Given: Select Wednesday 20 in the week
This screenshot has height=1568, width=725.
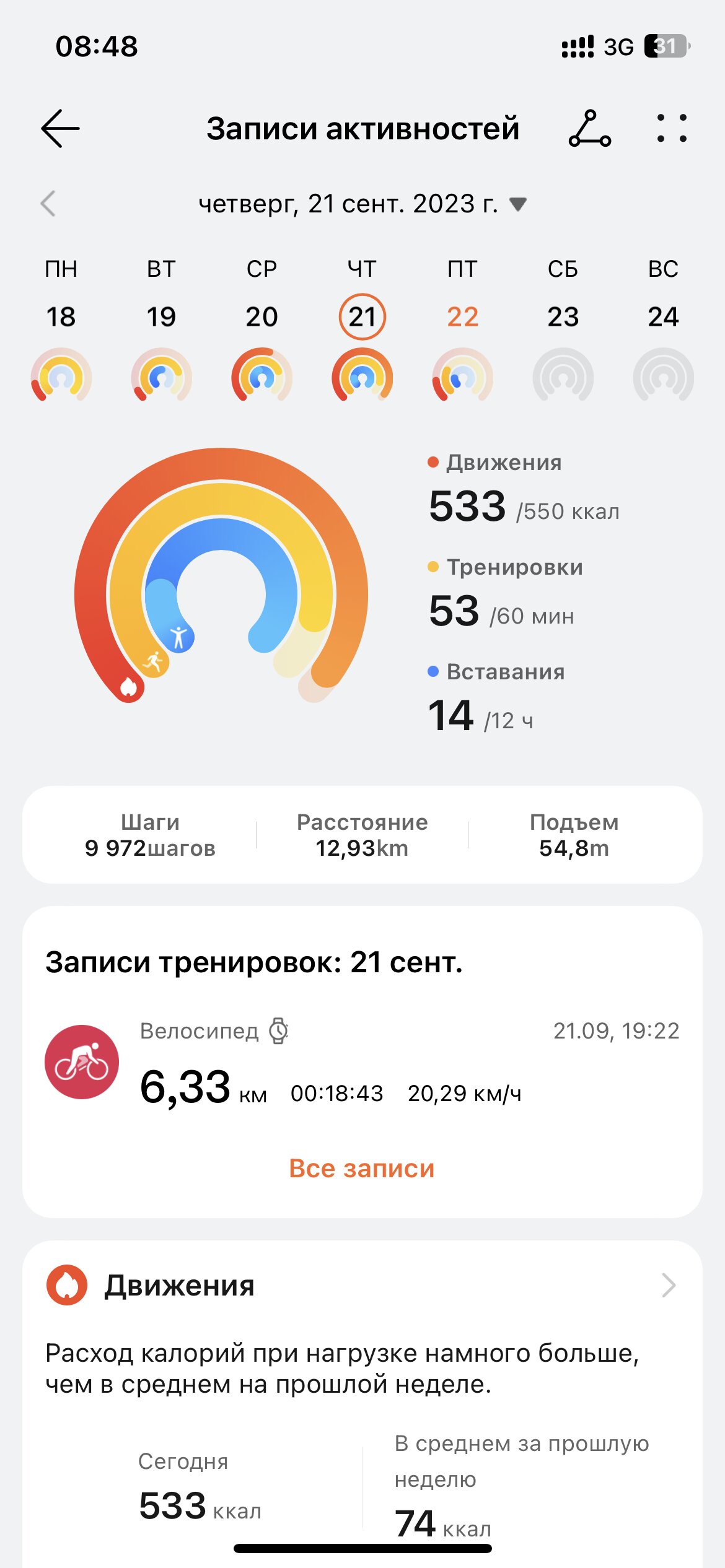Looking at the screenshot, I should pyautogui.click(x=261, y=329).
